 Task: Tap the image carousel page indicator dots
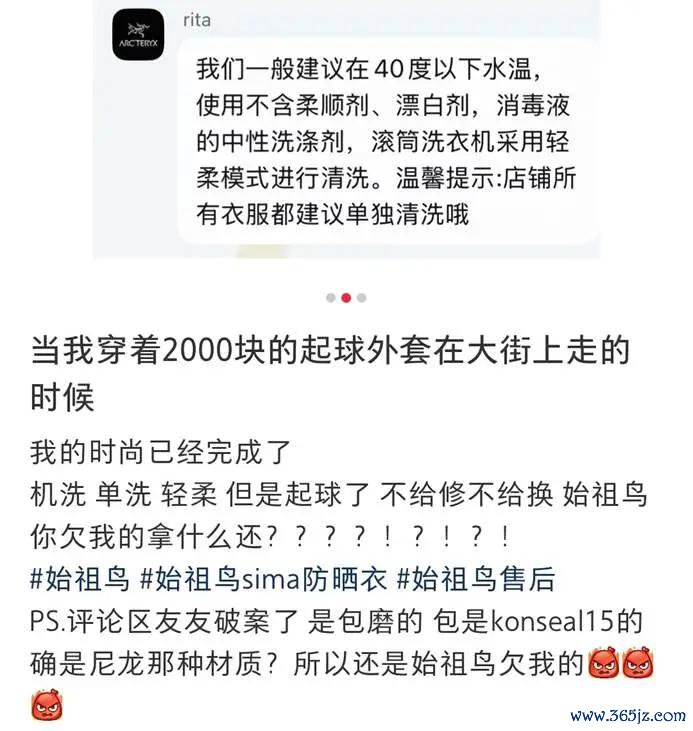(346, 297)
